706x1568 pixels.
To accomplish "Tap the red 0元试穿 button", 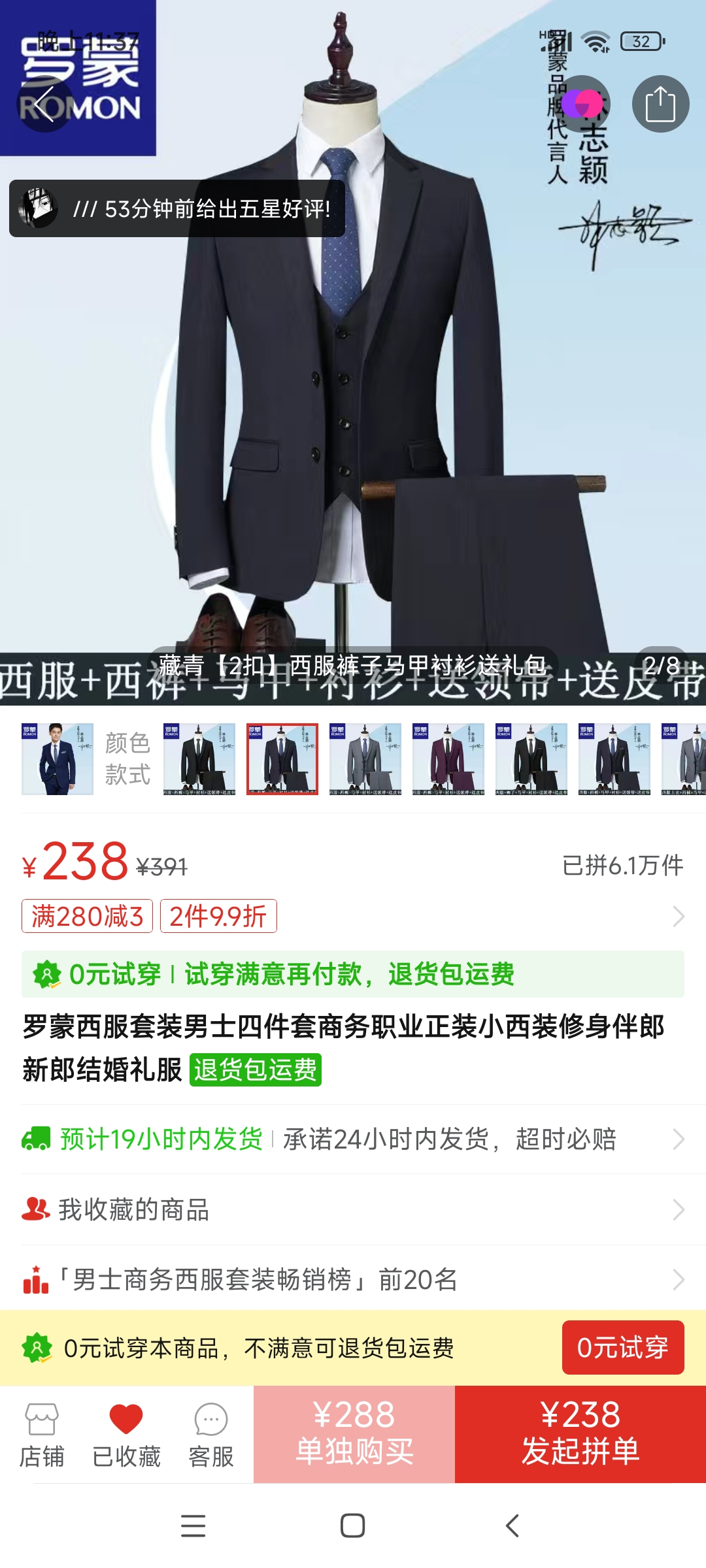I will click(x=622, y=1348).
